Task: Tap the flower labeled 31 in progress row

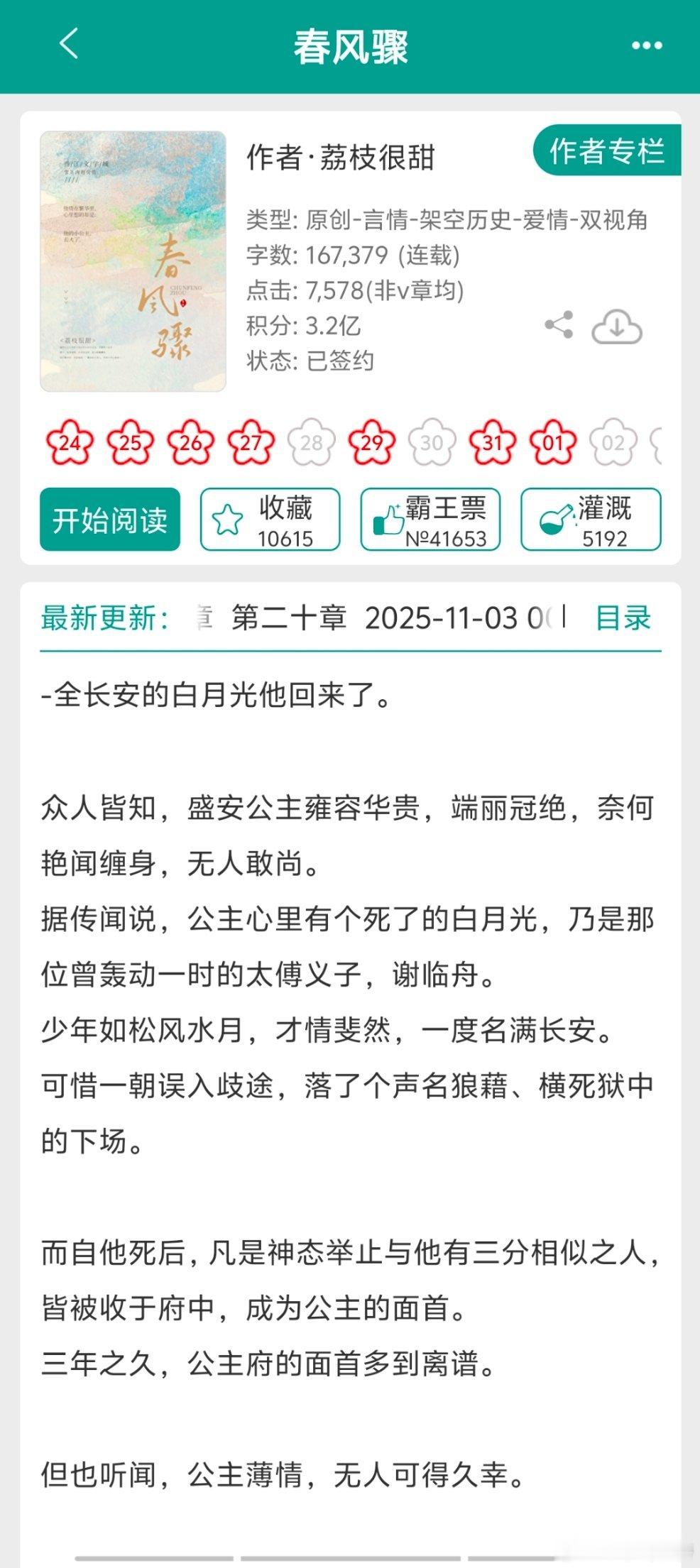Action: (493, 442)
